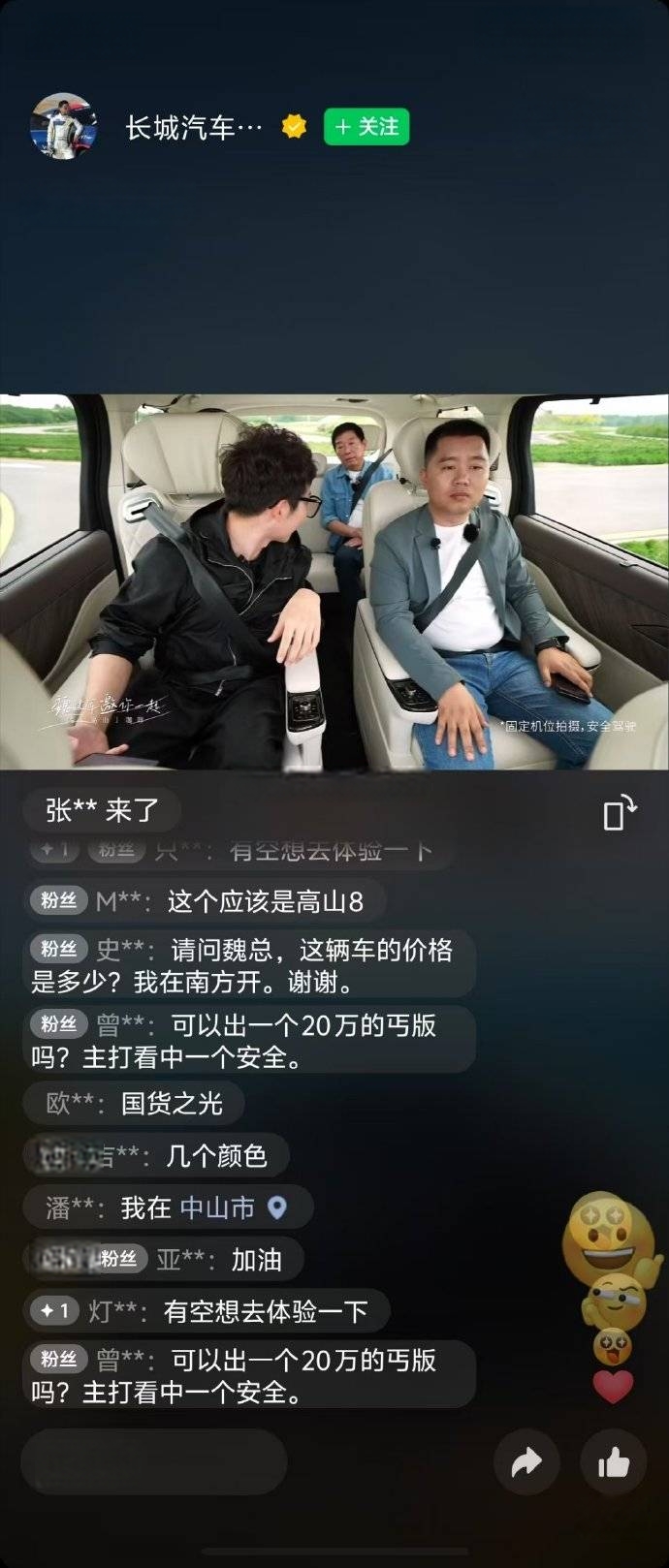This screenshot has height=1568, width=669.
Task: Tap the comment input box
Action: [153, 1461]
